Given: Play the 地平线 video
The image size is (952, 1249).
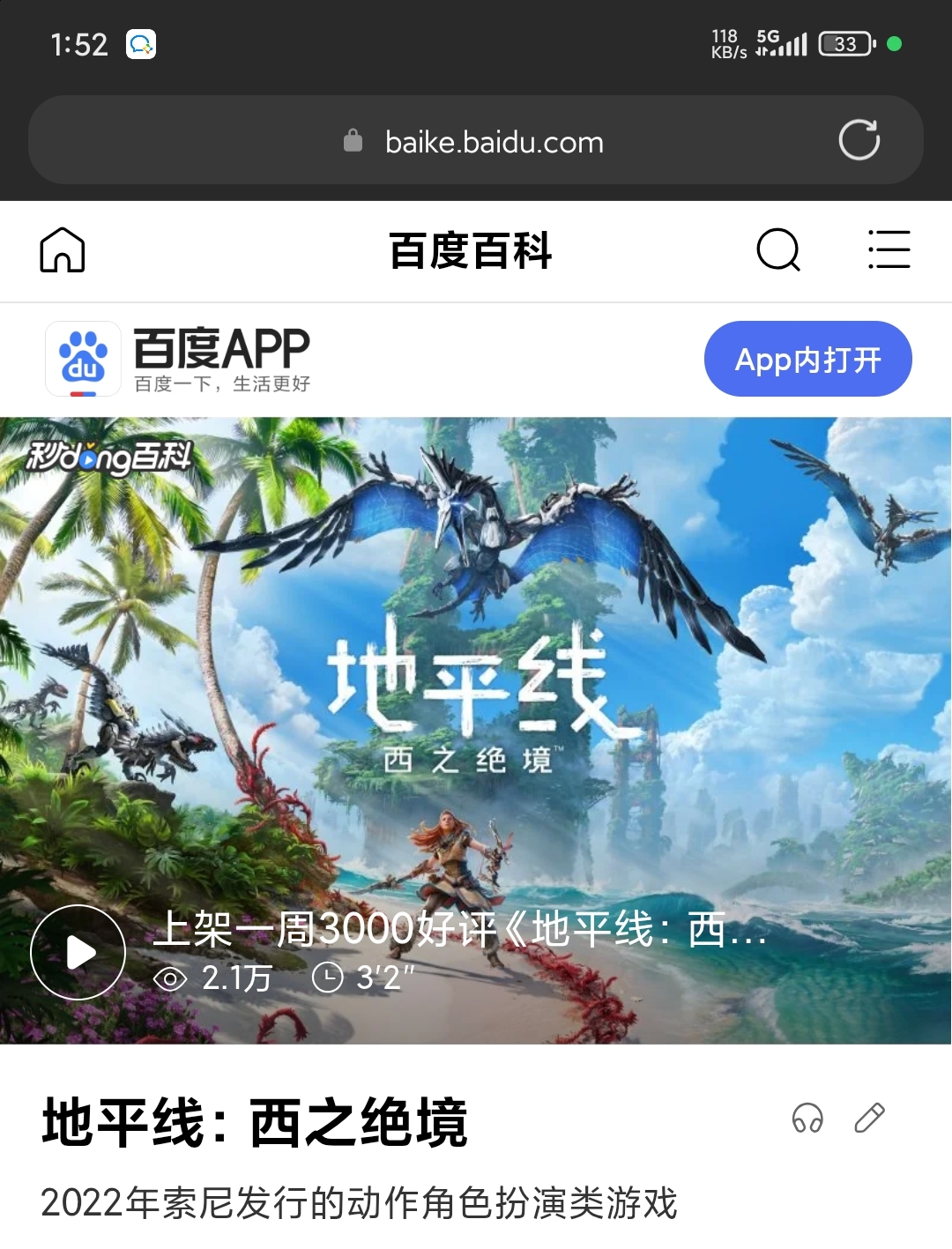Looking at the screenshot, I should coord(78,952).
